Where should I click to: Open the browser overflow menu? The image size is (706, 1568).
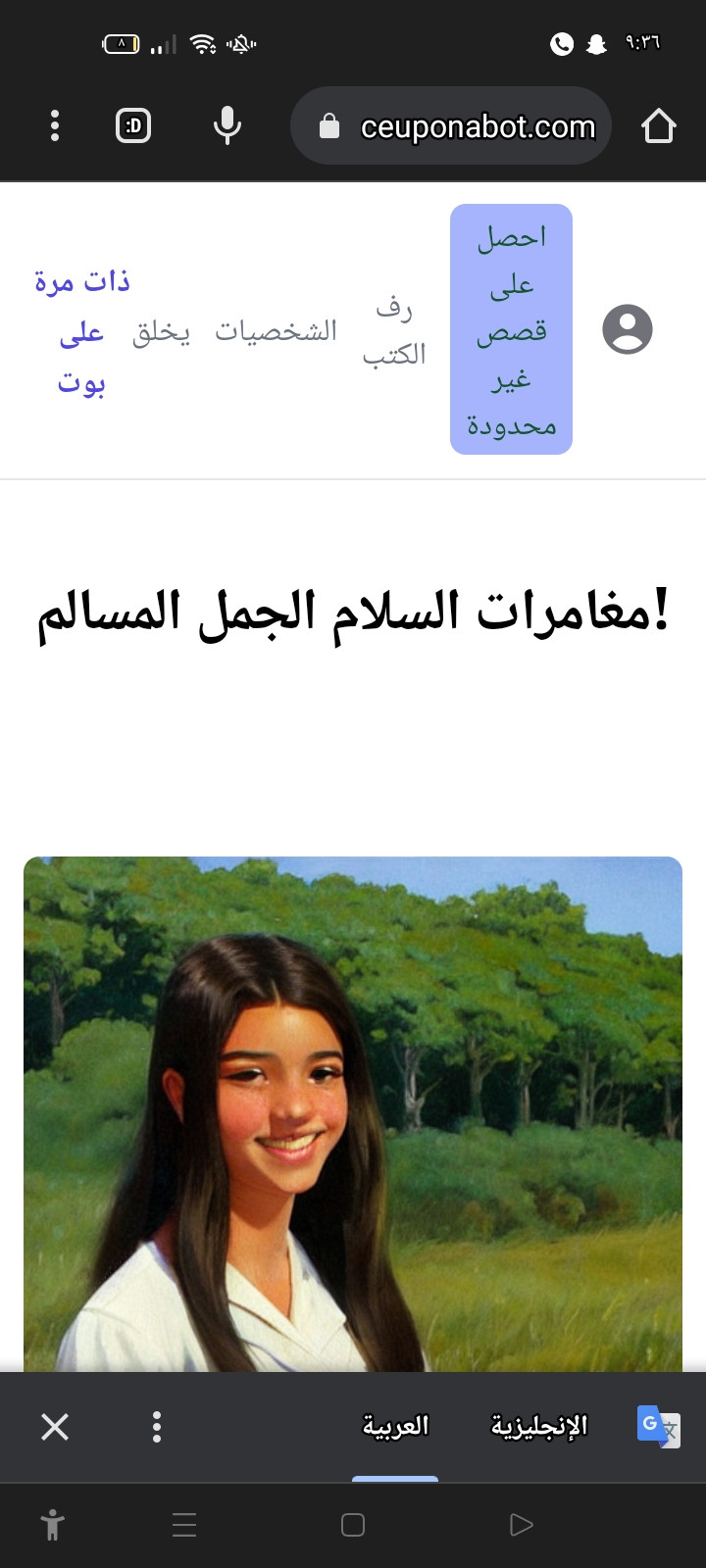point(55,125)
